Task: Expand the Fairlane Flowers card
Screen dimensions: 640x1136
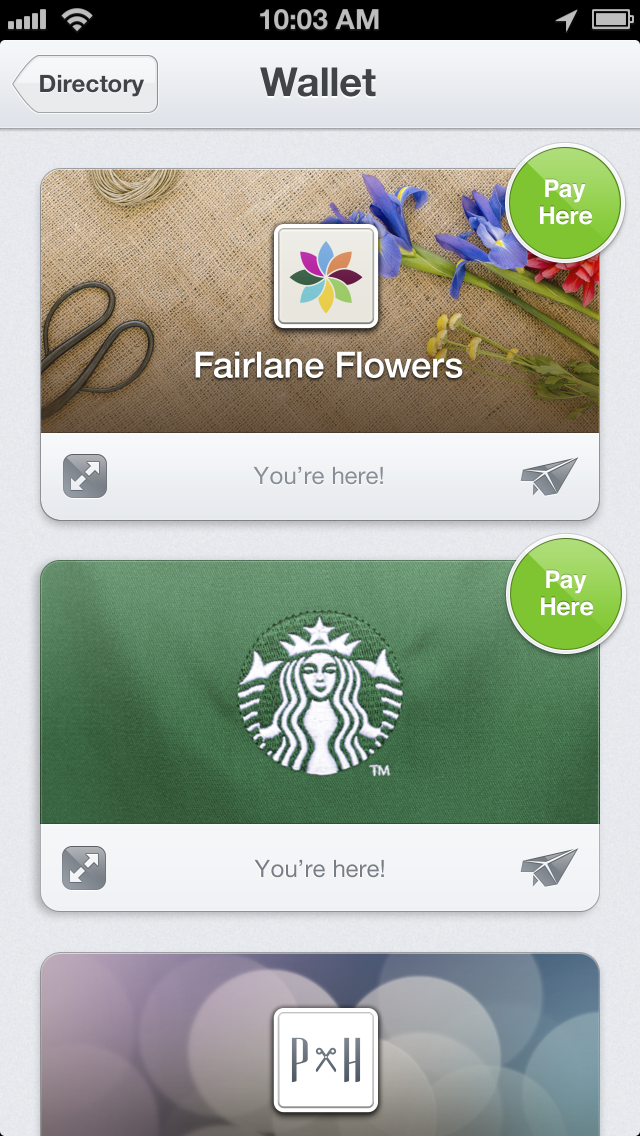Action: pyautogui.click(x=85, y=476)
